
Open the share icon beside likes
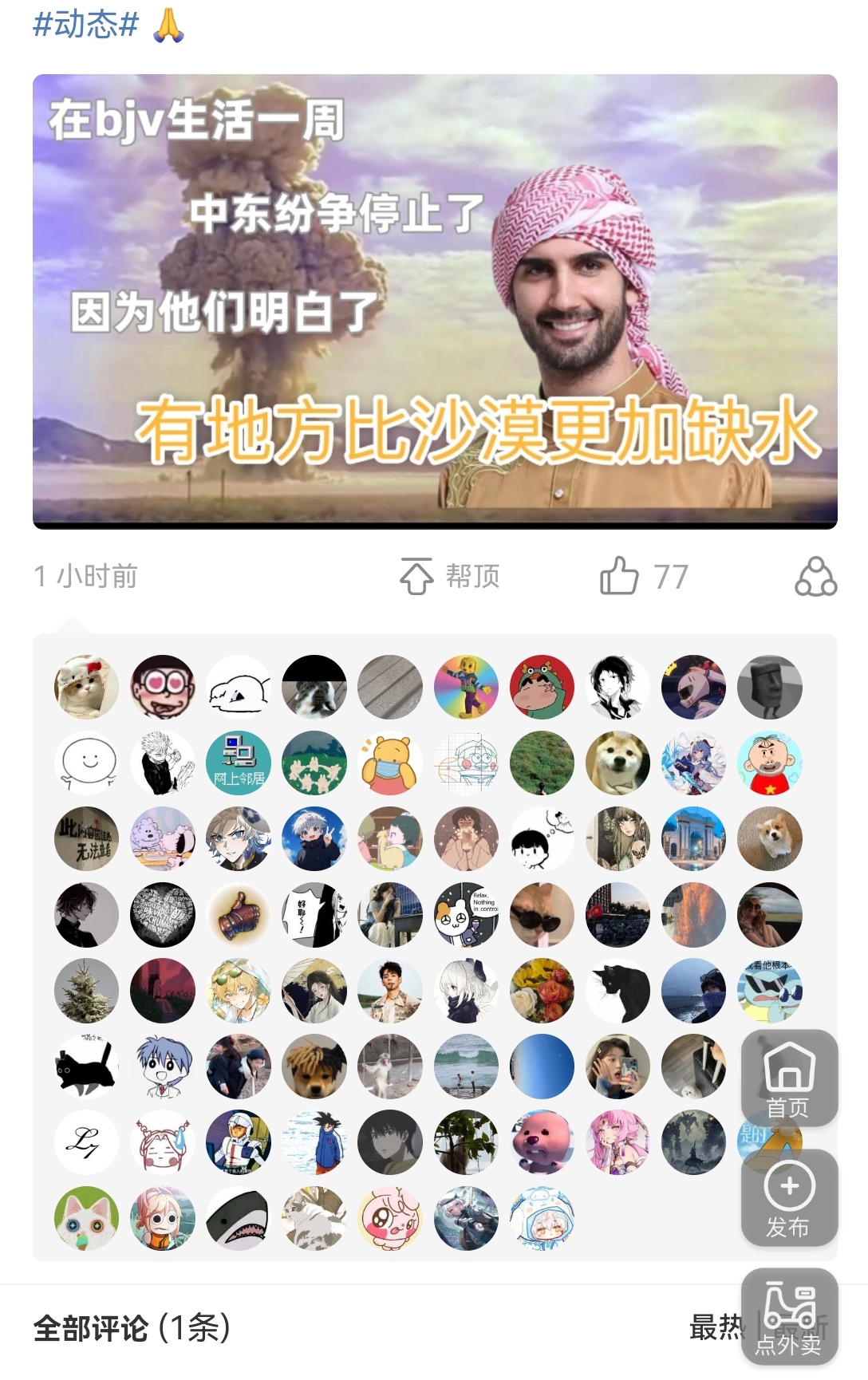pos(815,576)
